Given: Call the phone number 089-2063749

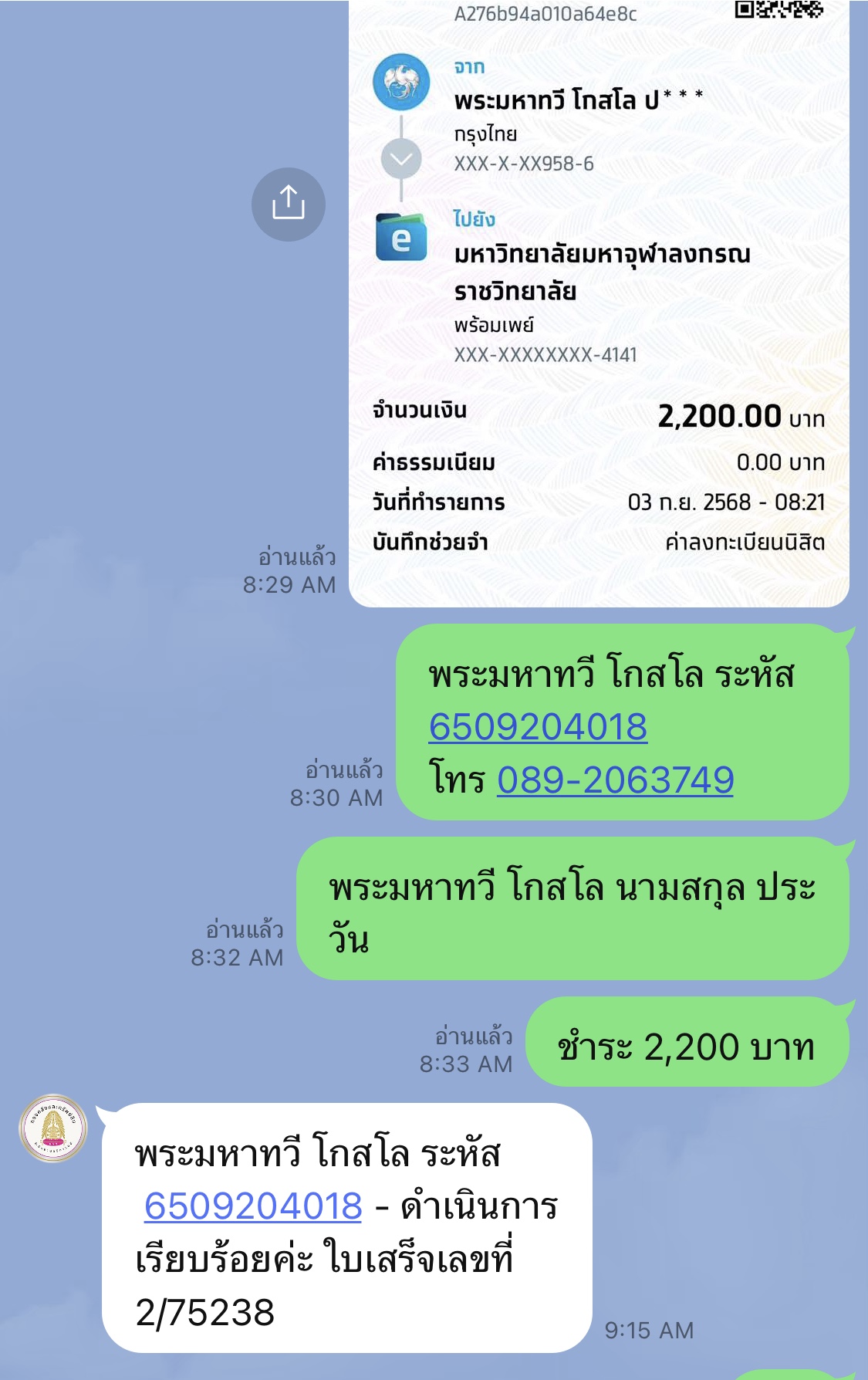Looking at the screenshot, I should pyautogui.click(x=615, y=780).
